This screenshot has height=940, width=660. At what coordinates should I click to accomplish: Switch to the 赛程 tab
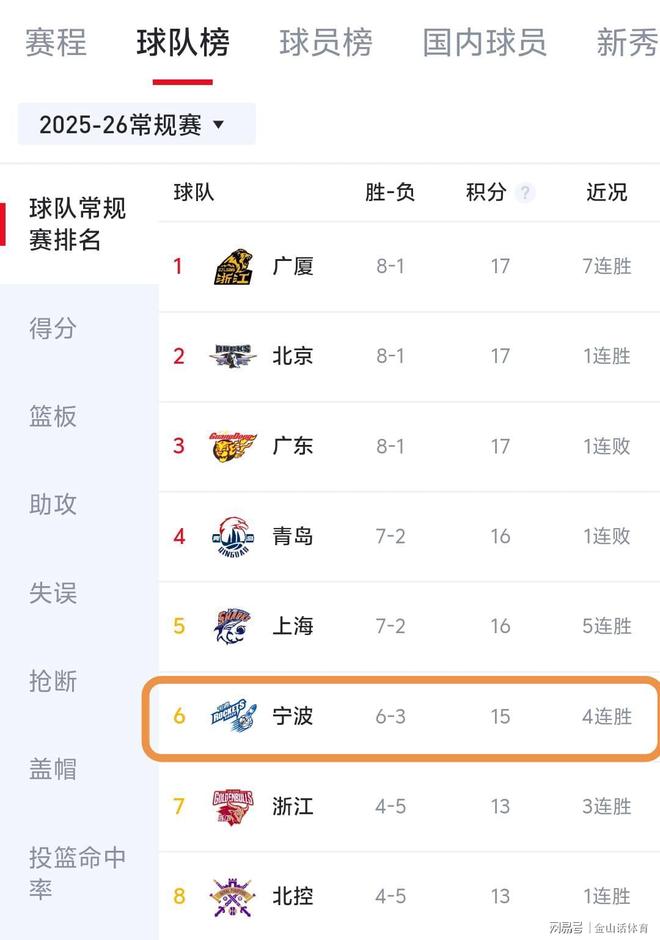point(55,42)
